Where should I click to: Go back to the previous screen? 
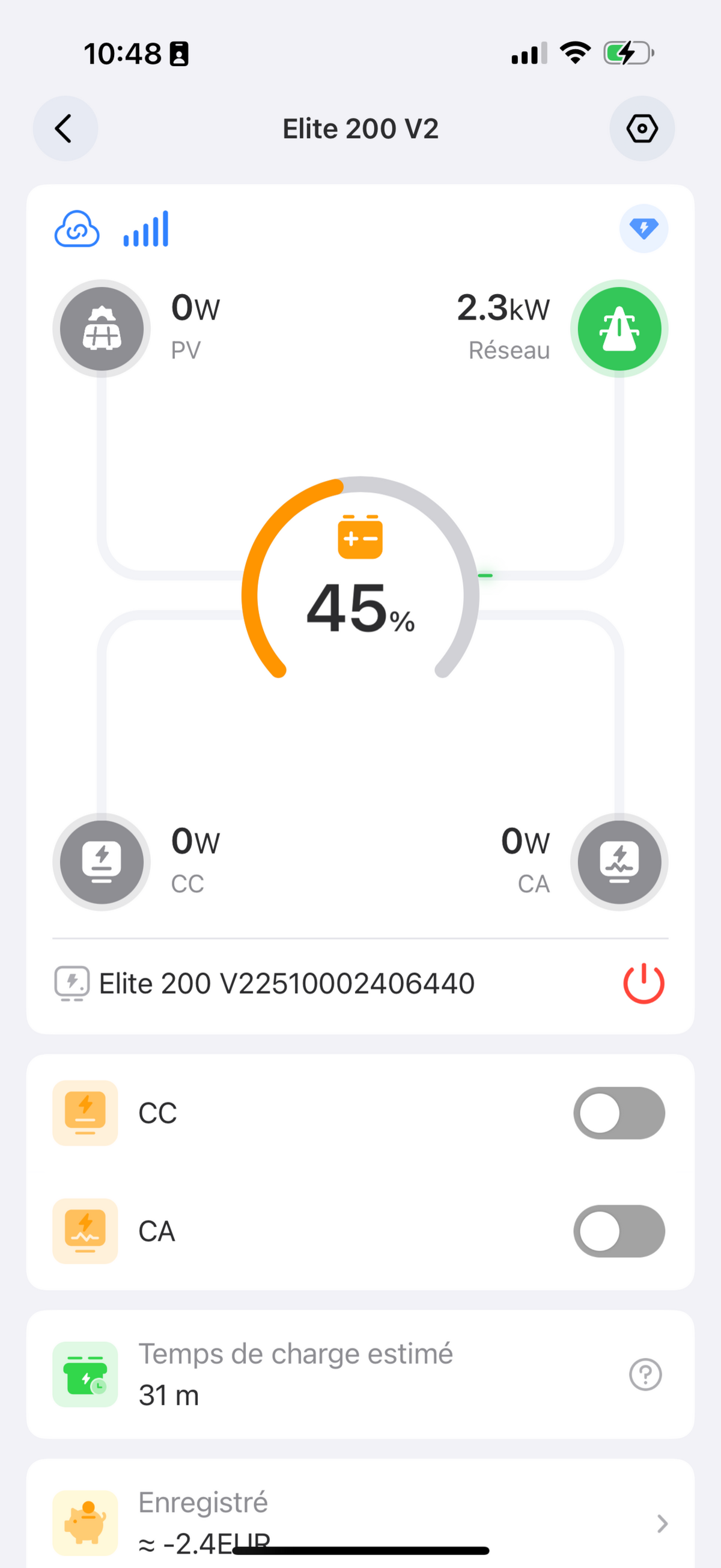tap(65, 129)
